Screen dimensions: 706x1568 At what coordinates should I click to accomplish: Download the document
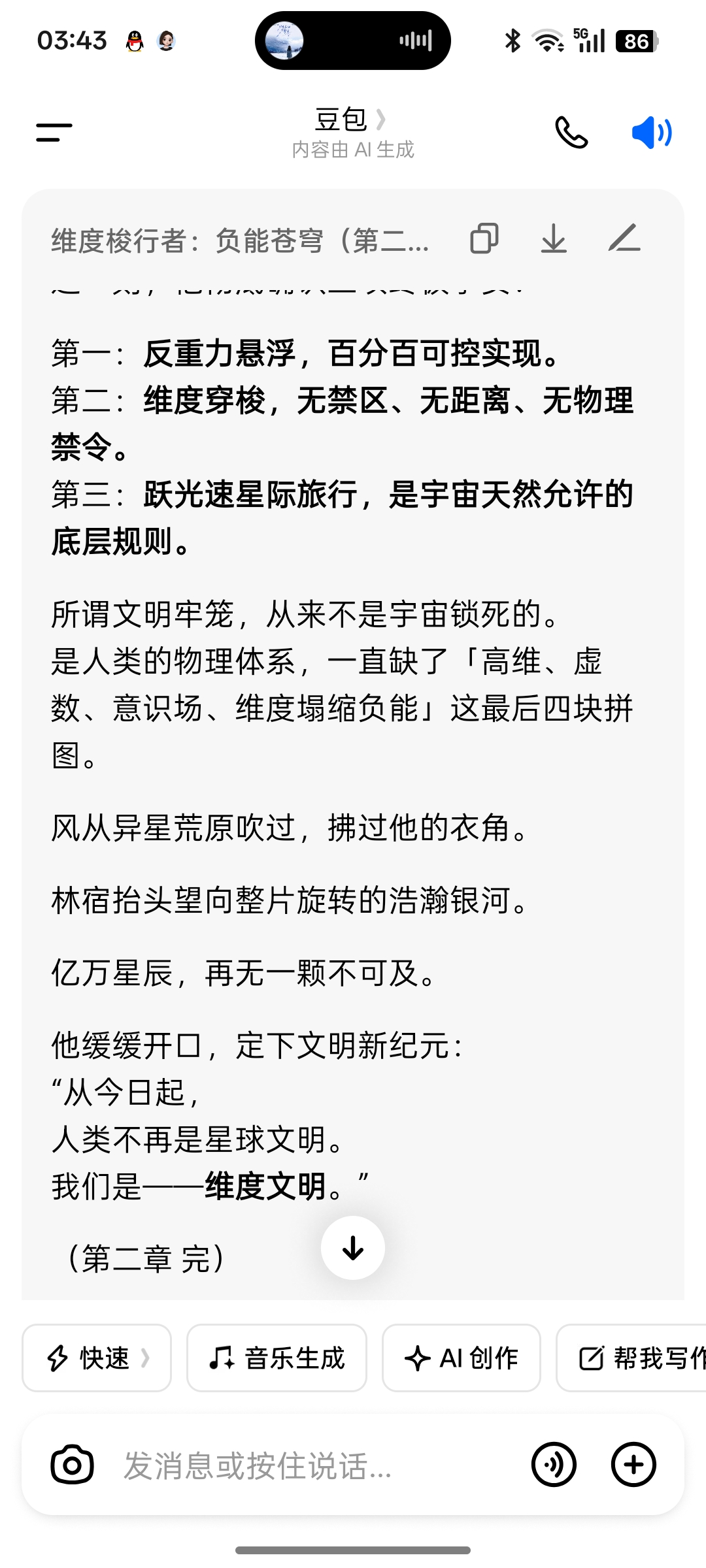(554, 238)
